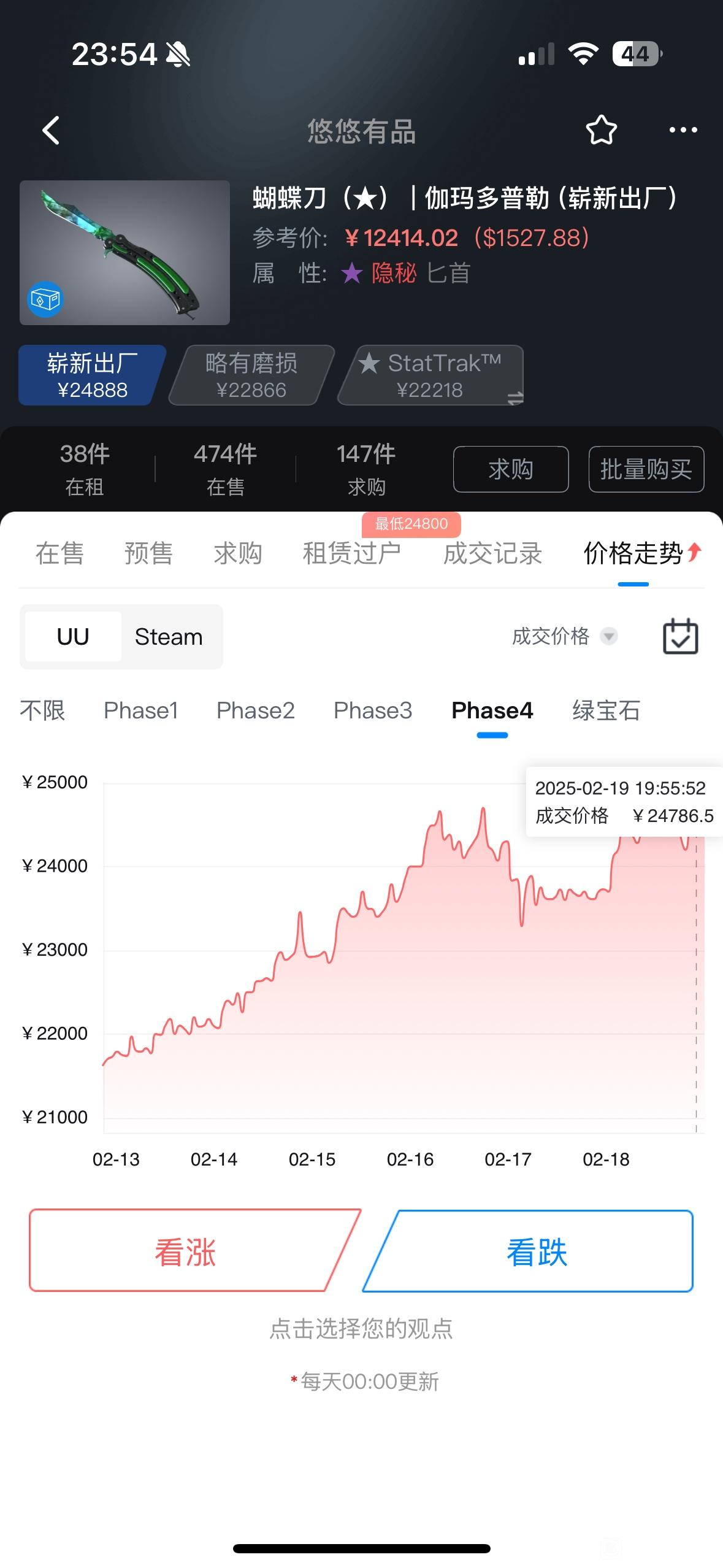This screenshot has width=723, height=1568.
Task: Switch to the 预售 tab
Action: tap(148, 553)
